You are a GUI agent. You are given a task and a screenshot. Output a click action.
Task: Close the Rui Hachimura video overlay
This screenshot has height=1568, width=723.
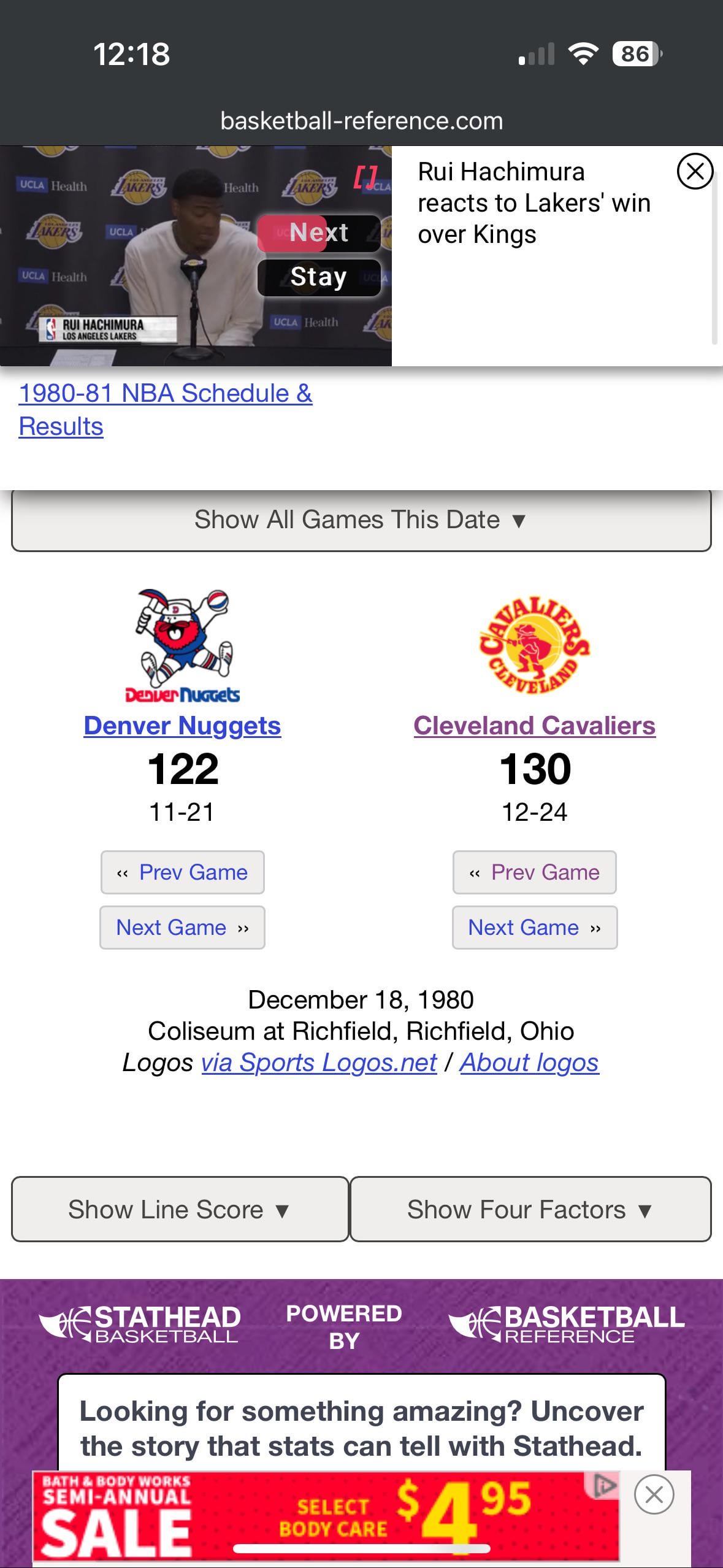point(694,171)
